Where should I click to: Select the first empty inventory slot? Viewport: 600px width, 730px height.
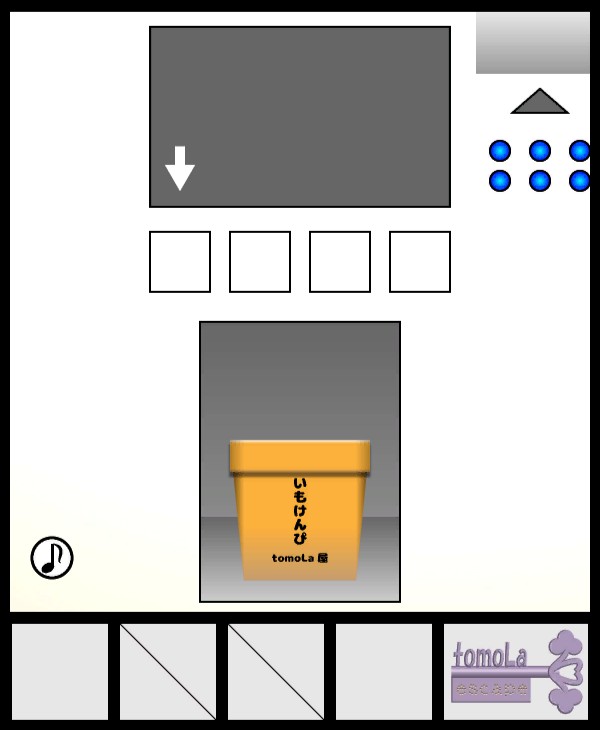click(60, 671)
